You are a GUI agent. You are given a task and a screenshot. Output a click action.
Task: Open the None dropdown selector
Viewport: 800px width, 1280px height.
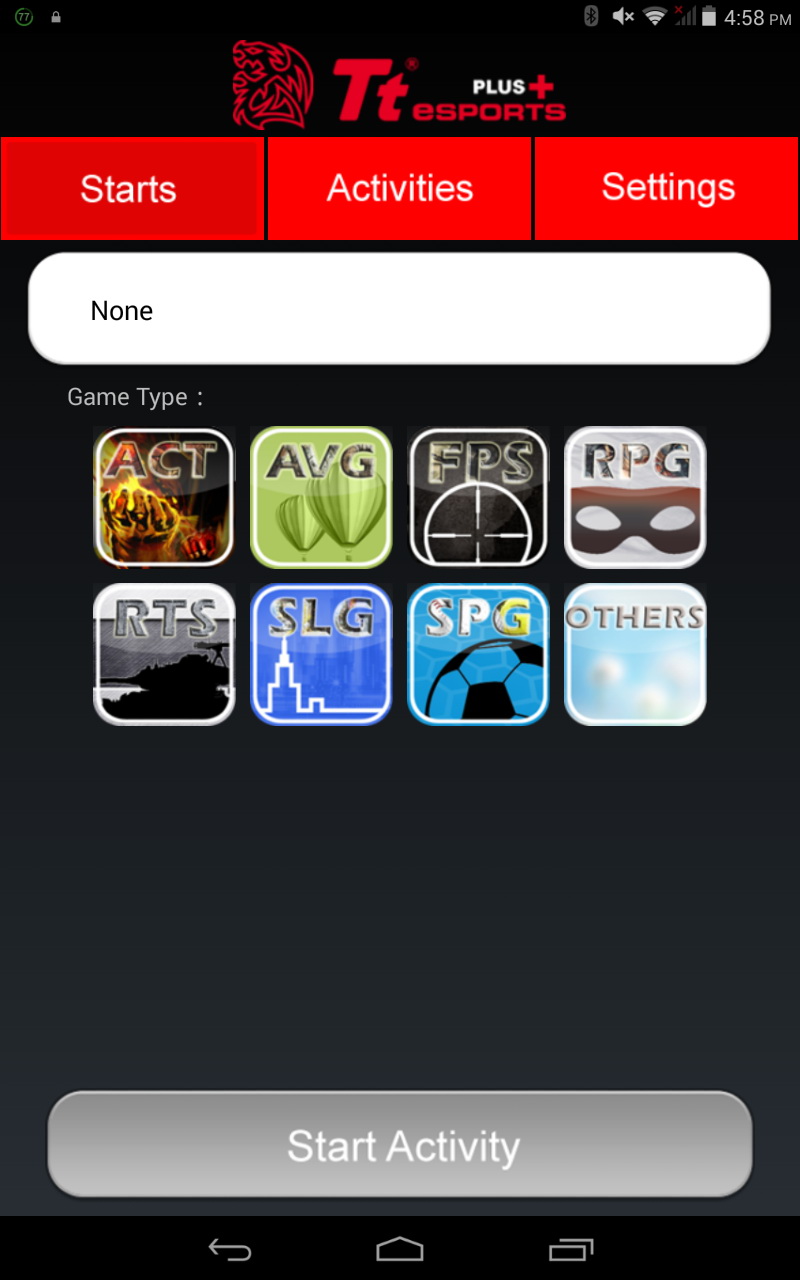(x=399, y=309)
